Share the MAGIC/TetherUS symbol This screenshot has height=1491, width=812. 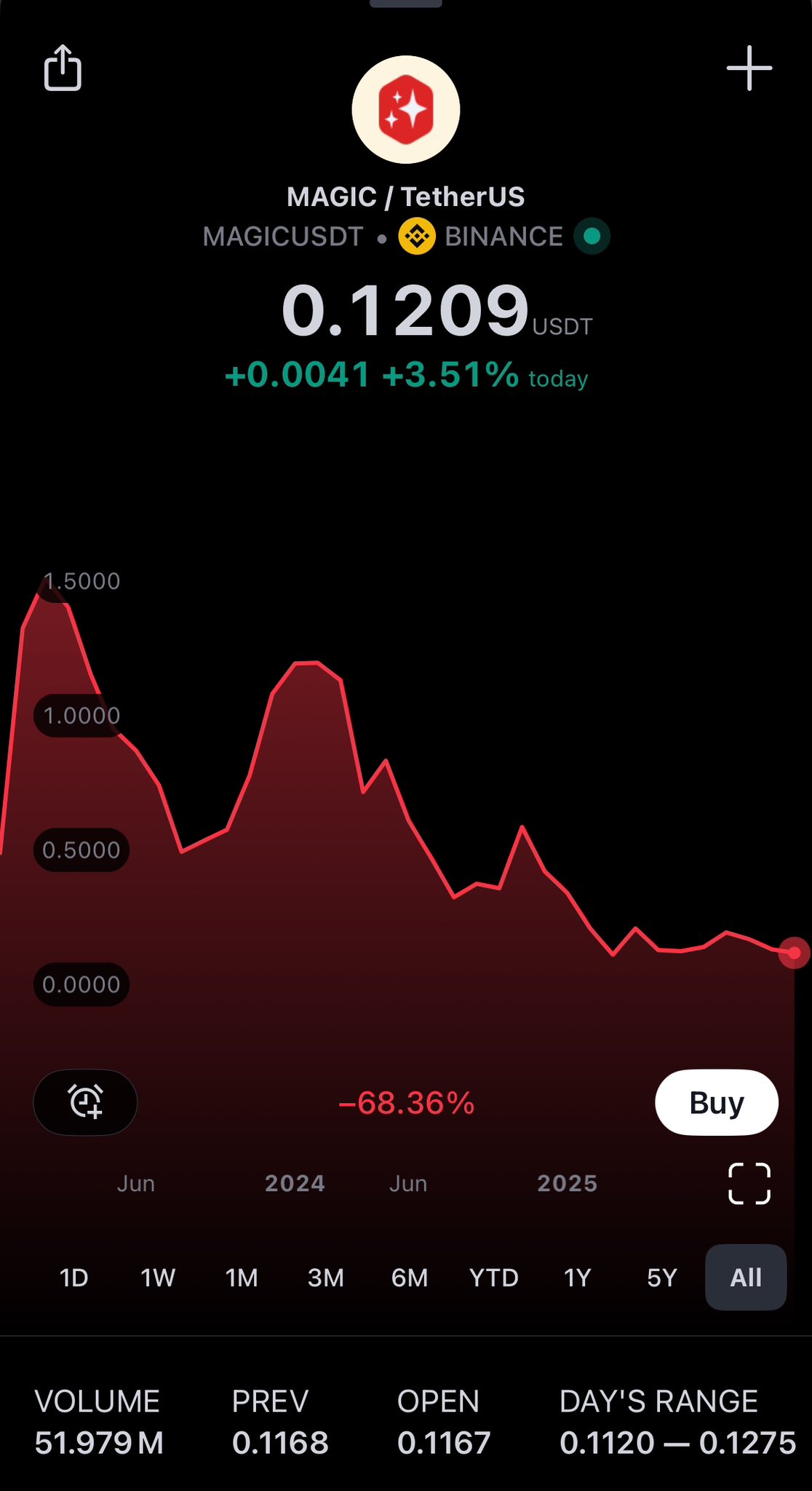pyautogui.click(x=63, y=68)
